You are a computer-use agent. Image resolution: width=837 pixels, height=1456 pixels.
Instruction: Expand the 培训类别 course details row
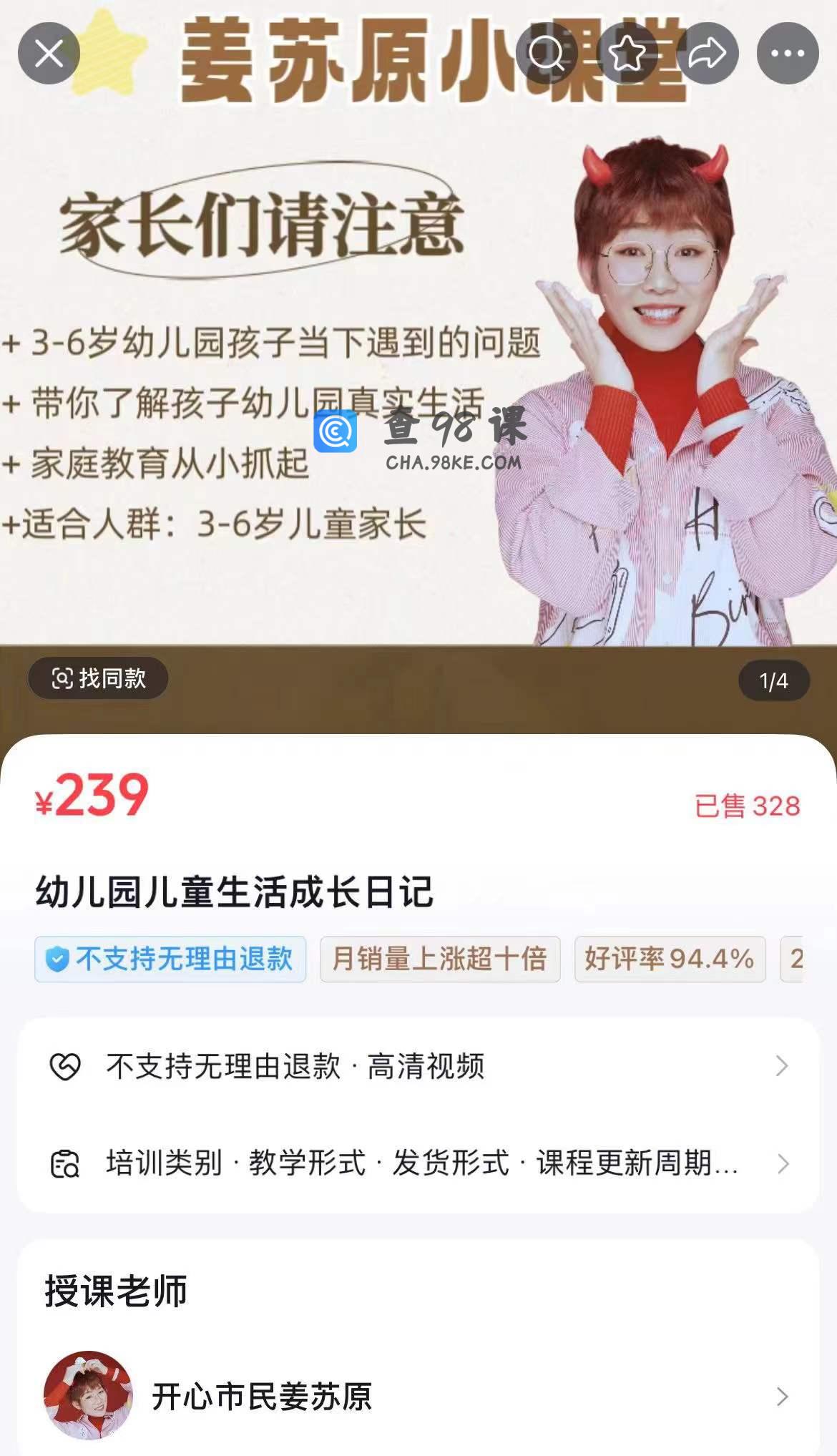click(418, 1163)
